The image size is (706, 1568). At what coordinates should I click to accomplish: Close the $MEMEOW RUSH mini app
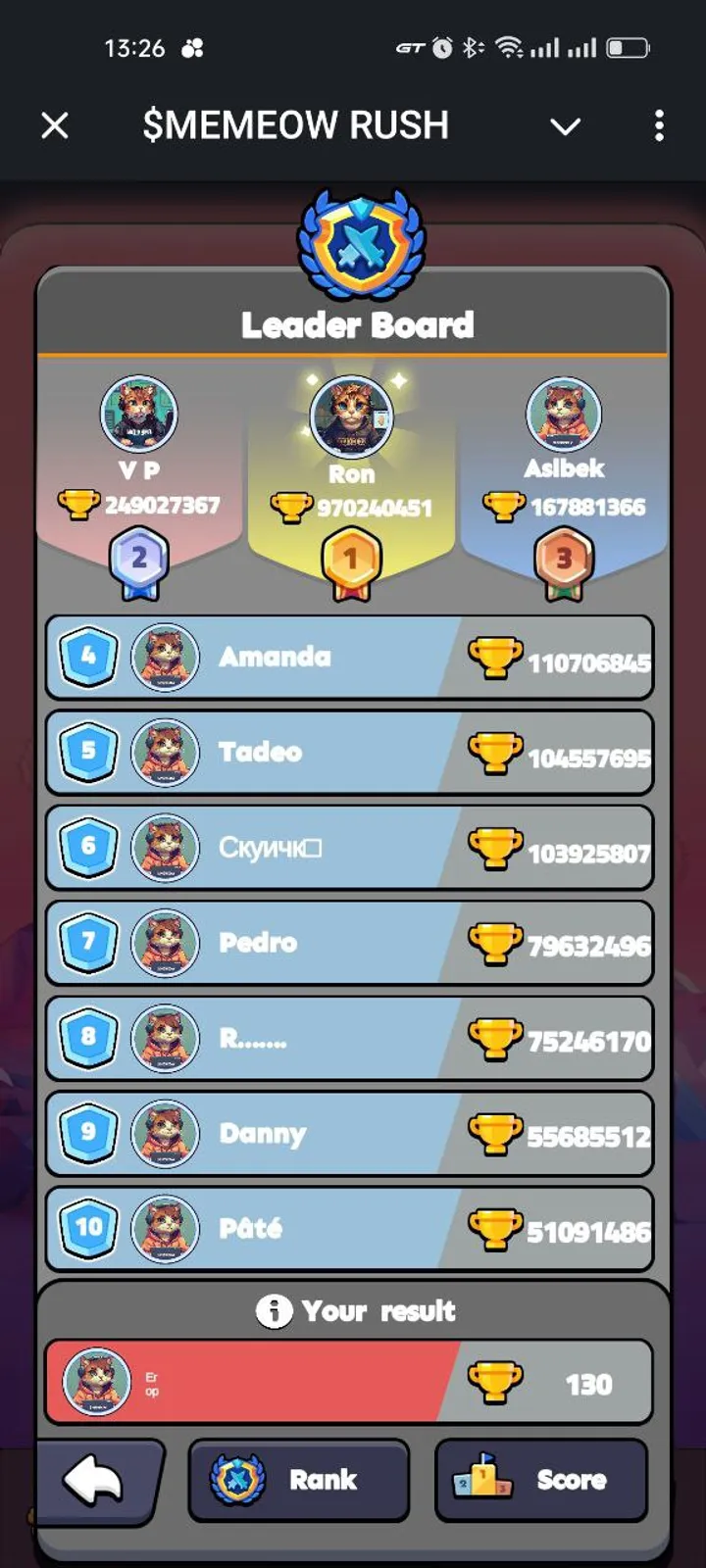pyautogui.click(x=55, y=125)
